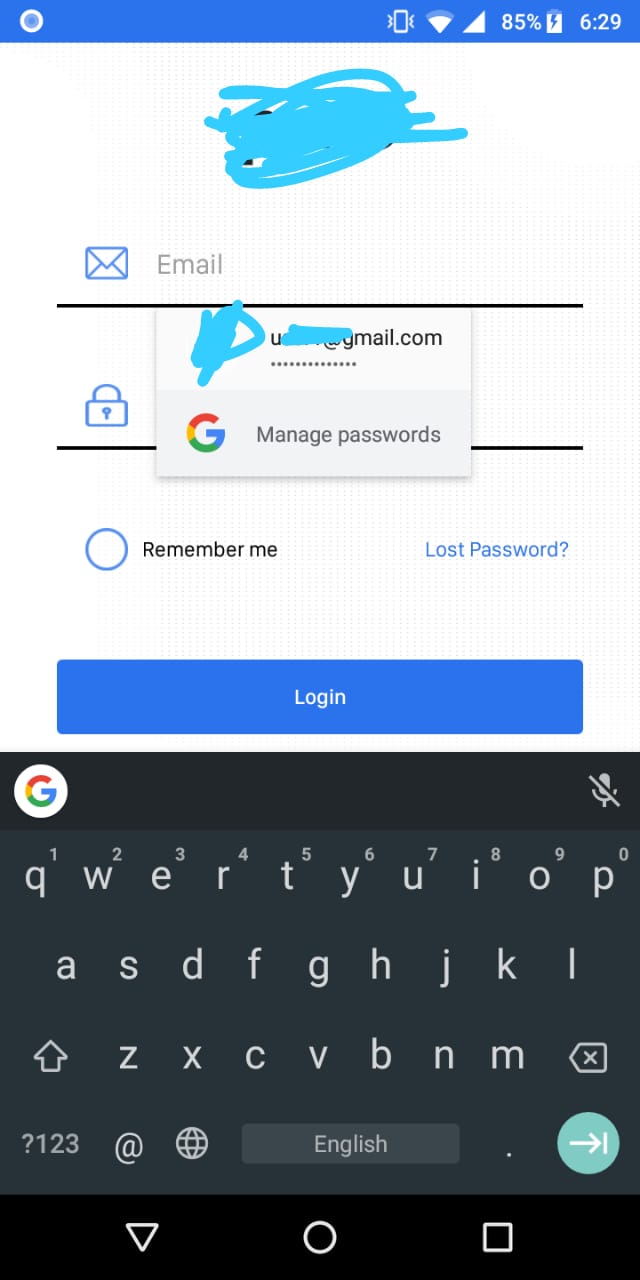Tap the muted microphone keyboard icon
This screenshot has width=640, height=1280.
point(604,791)
